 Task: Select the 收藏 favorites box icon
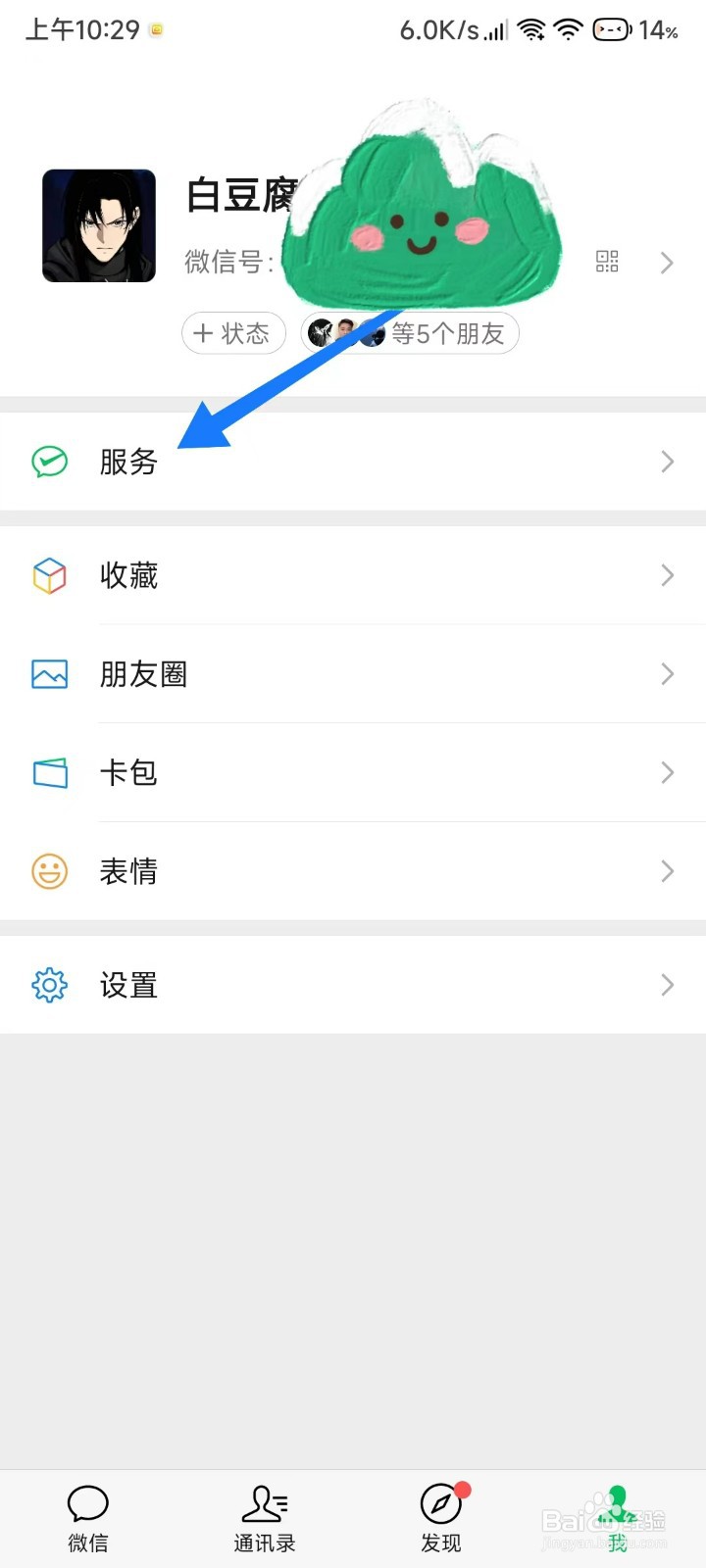point(50,575)
